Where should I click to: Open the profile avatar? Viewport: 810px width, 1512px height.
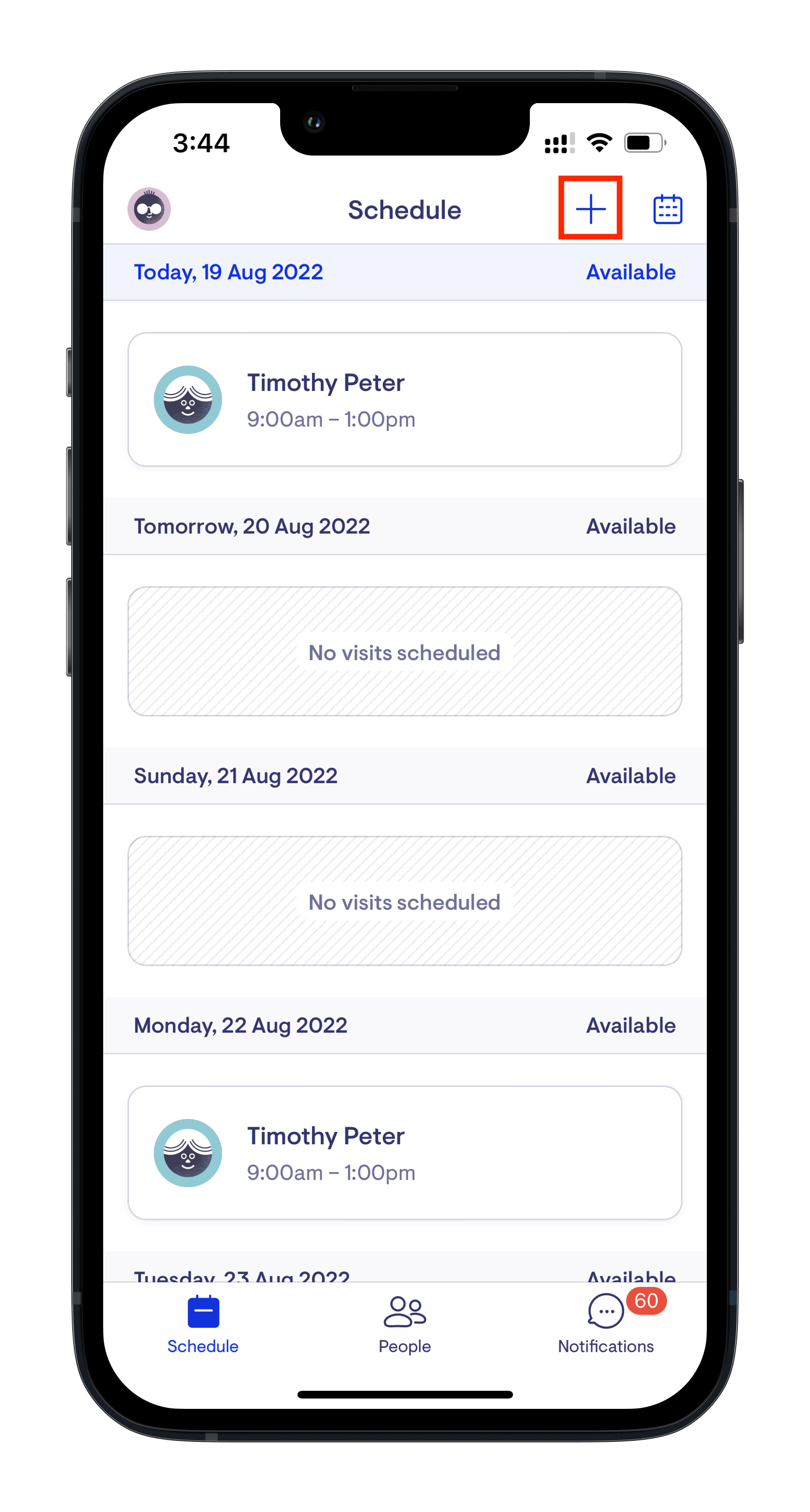[149, 209]
